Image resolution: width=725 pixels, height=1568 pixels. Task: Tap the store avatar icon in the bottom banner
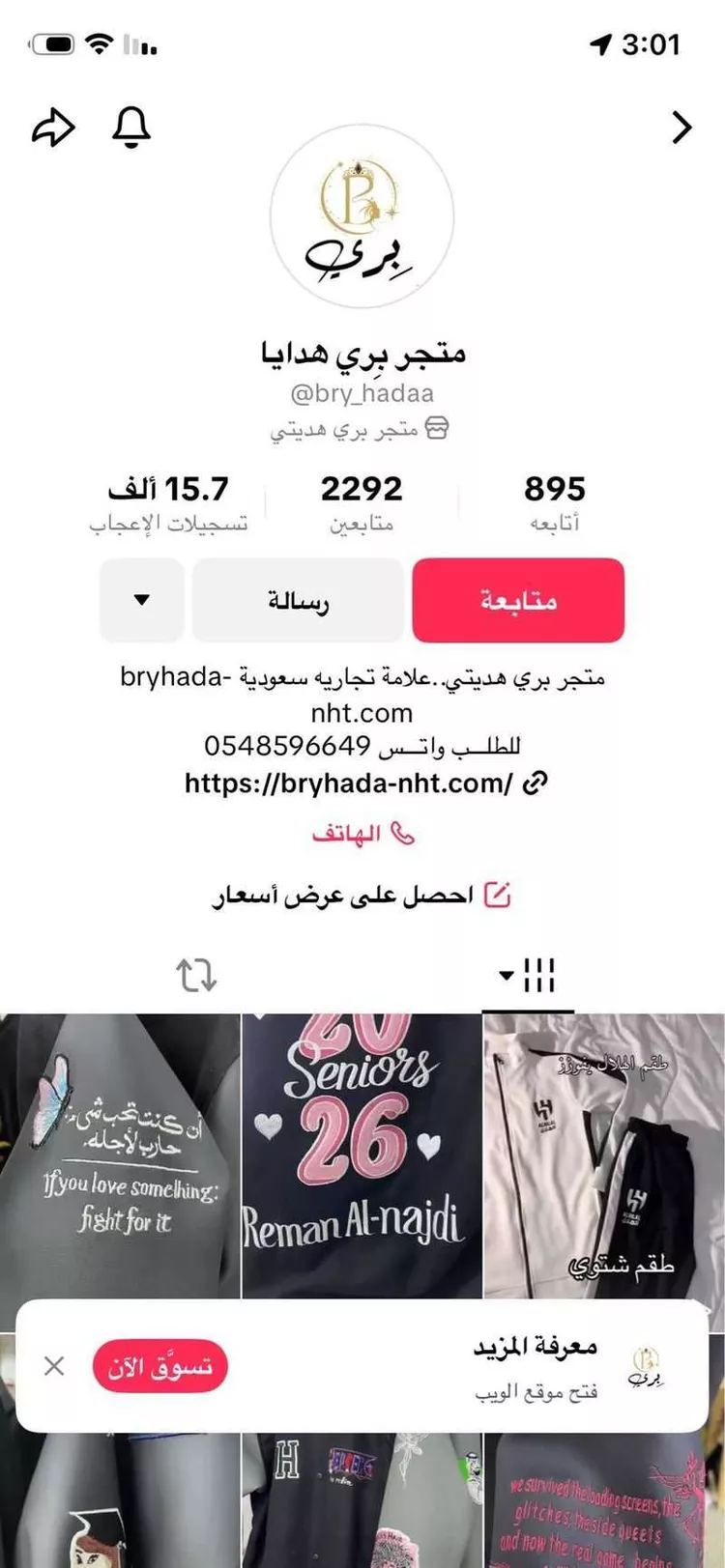click(643, 1364)
